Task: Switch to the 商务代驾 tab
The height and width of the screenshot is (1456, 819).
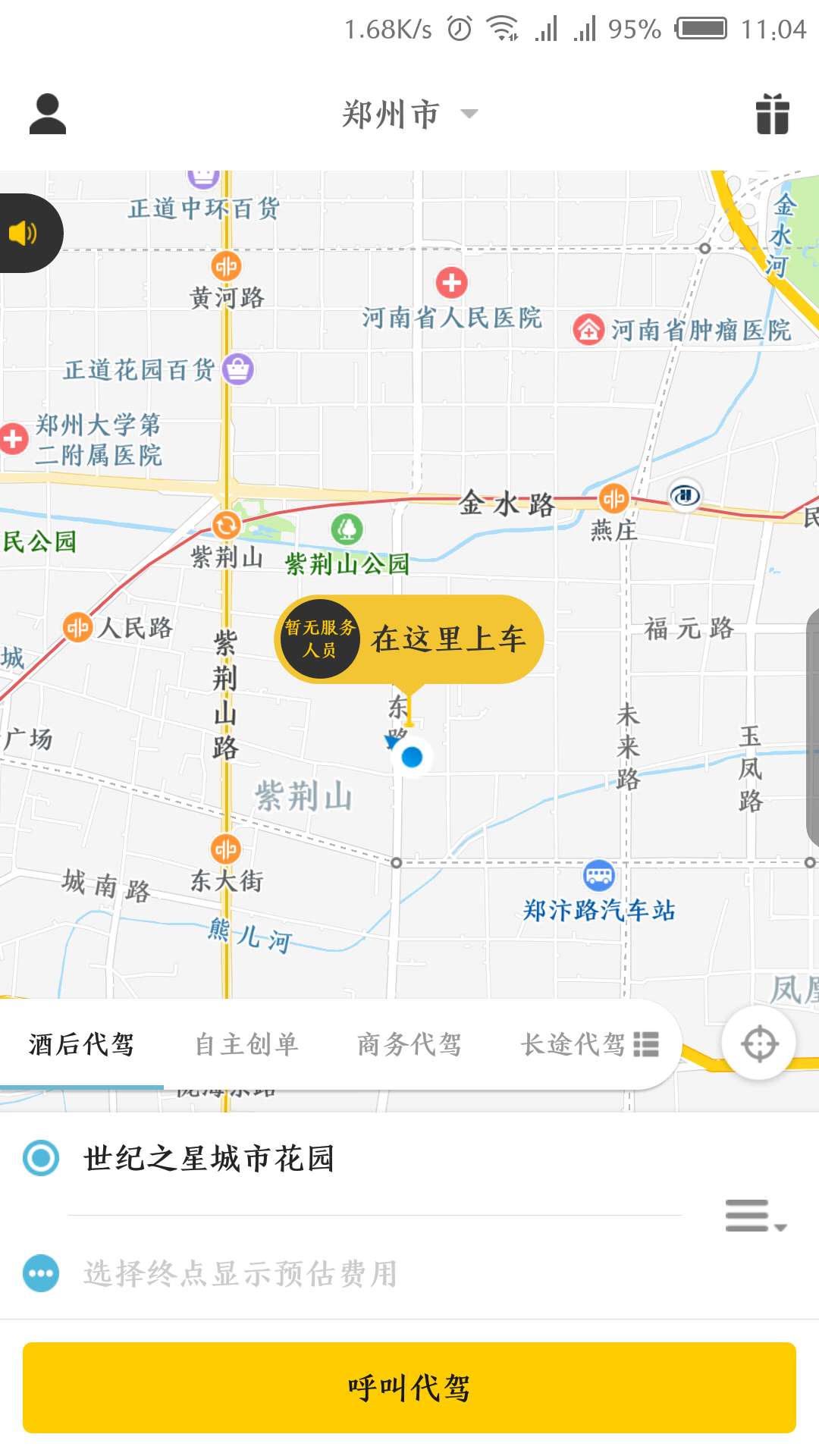Action: (409, 1043)
